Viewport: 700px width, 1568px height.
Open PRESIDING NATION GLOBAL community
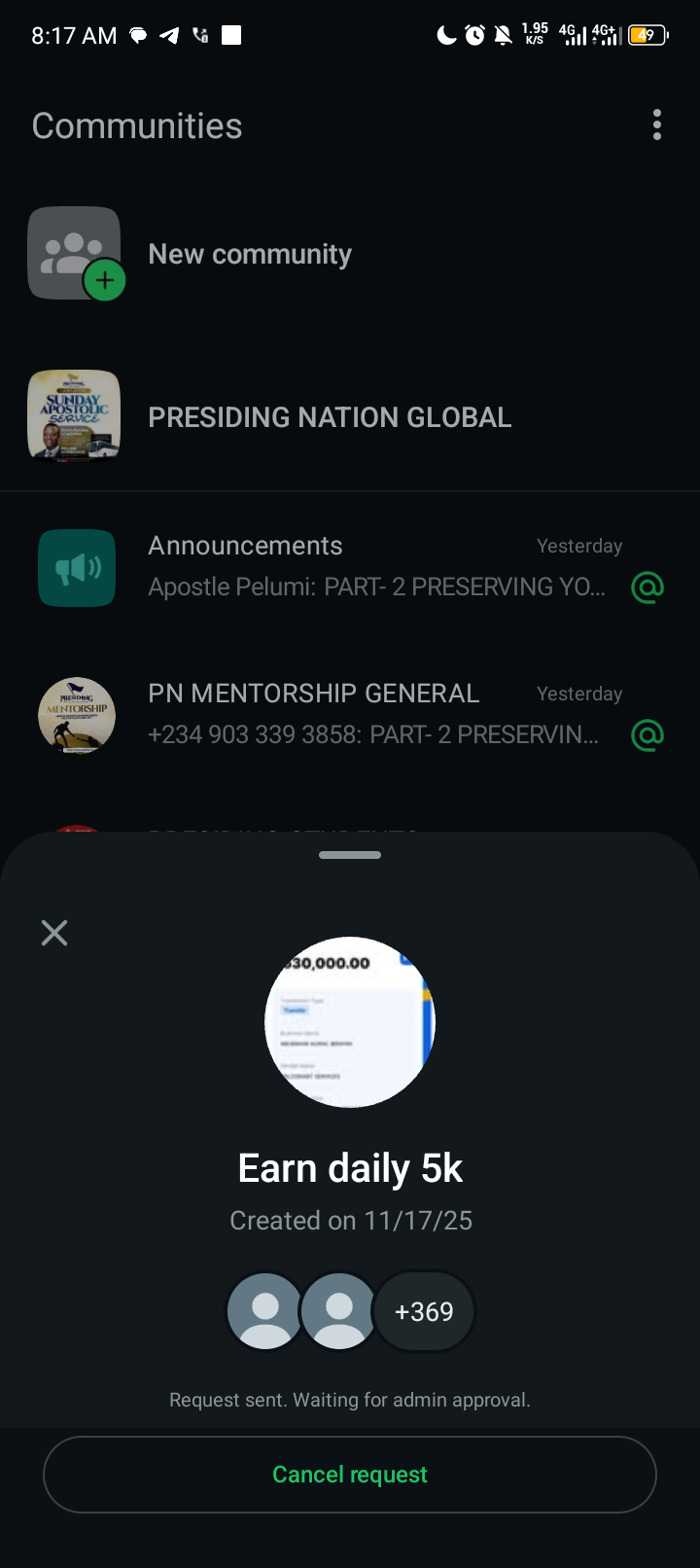329,418
